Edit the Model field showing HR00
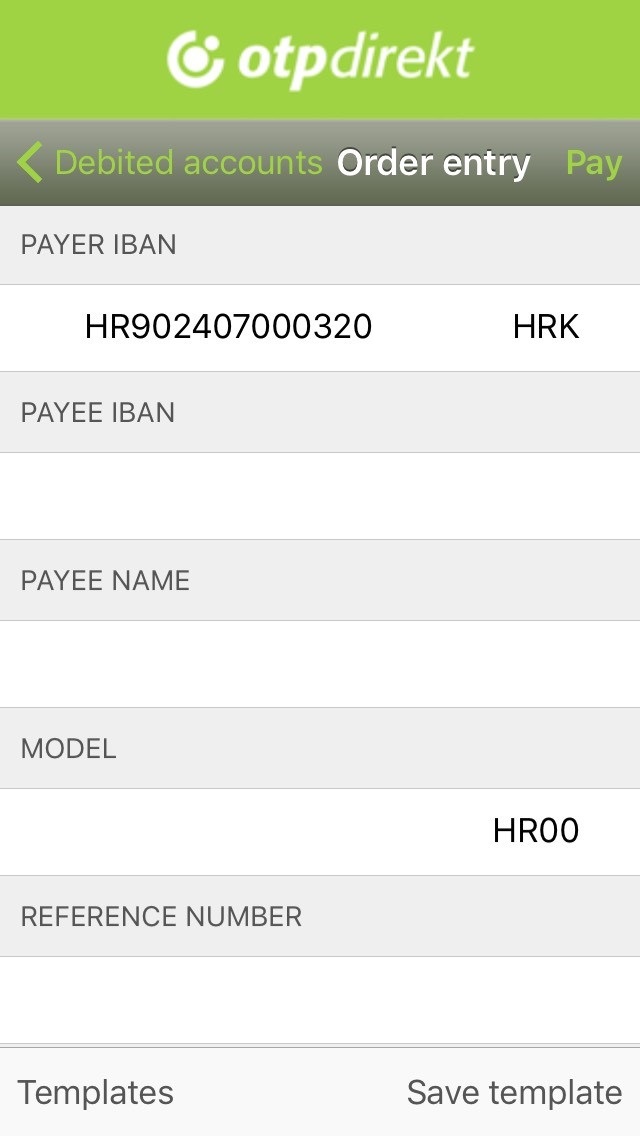Image resolution: width=640 pixels, height=1136 pixels. tap(320, 832)
